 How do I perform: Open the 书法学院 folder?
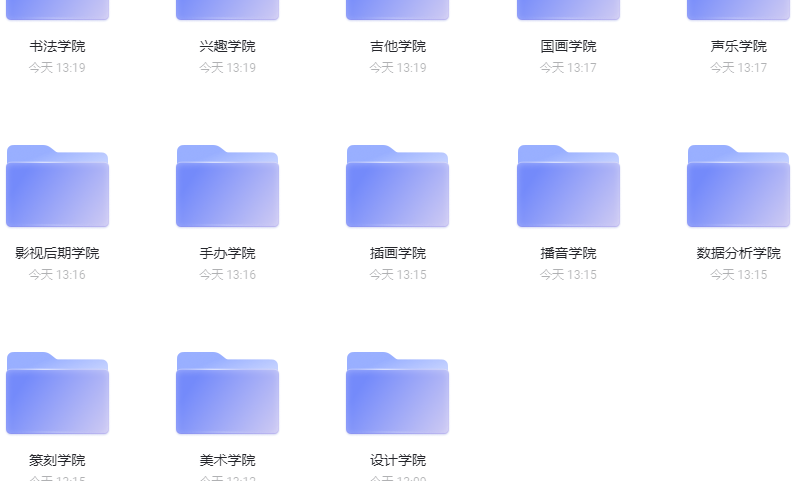[x=57, y=10]
